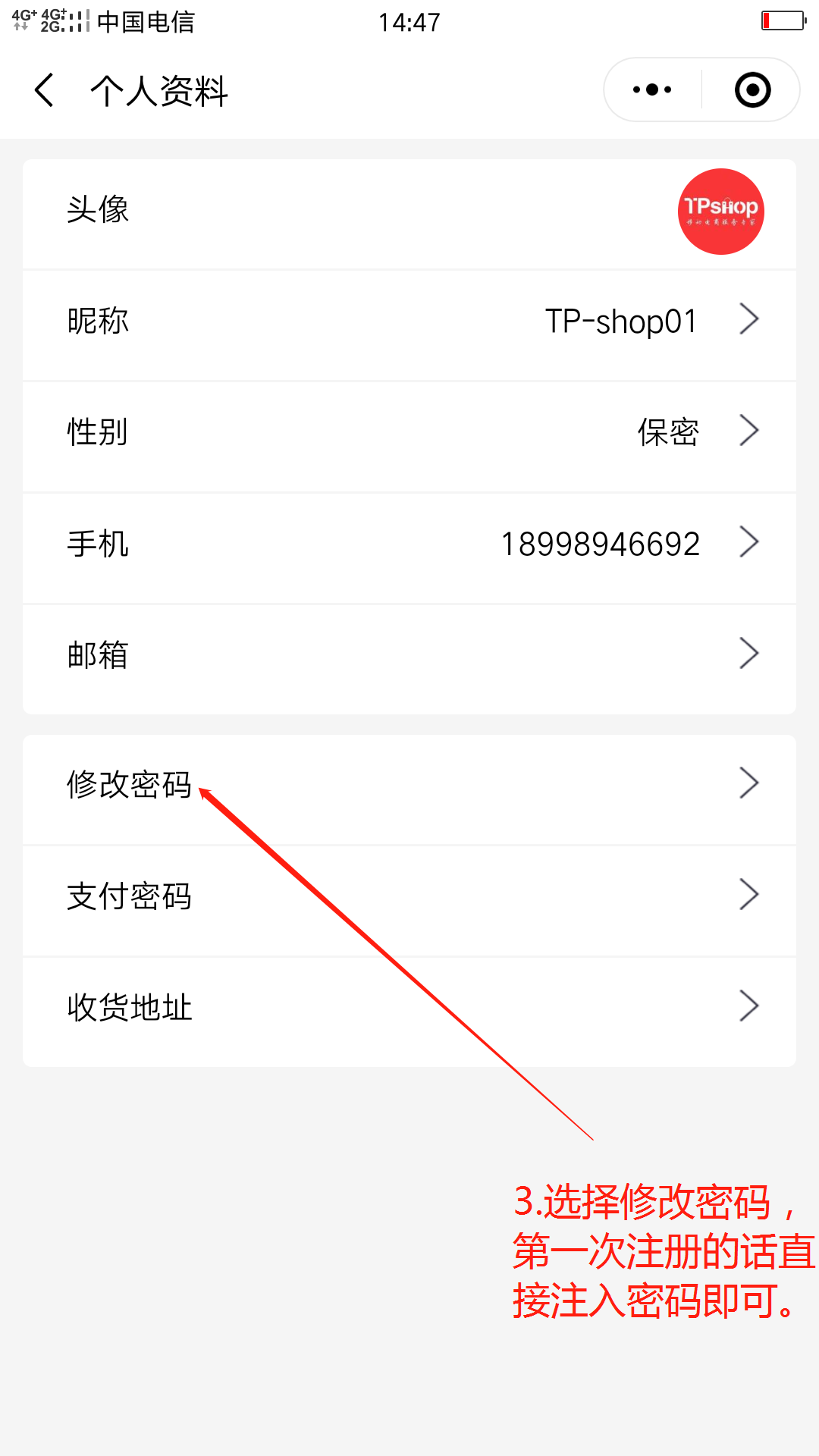The width and height of the screenshot is (819, 1456).
Task: Click the red arrow annotation pointing to 修改密码
Action: (394, 963)
